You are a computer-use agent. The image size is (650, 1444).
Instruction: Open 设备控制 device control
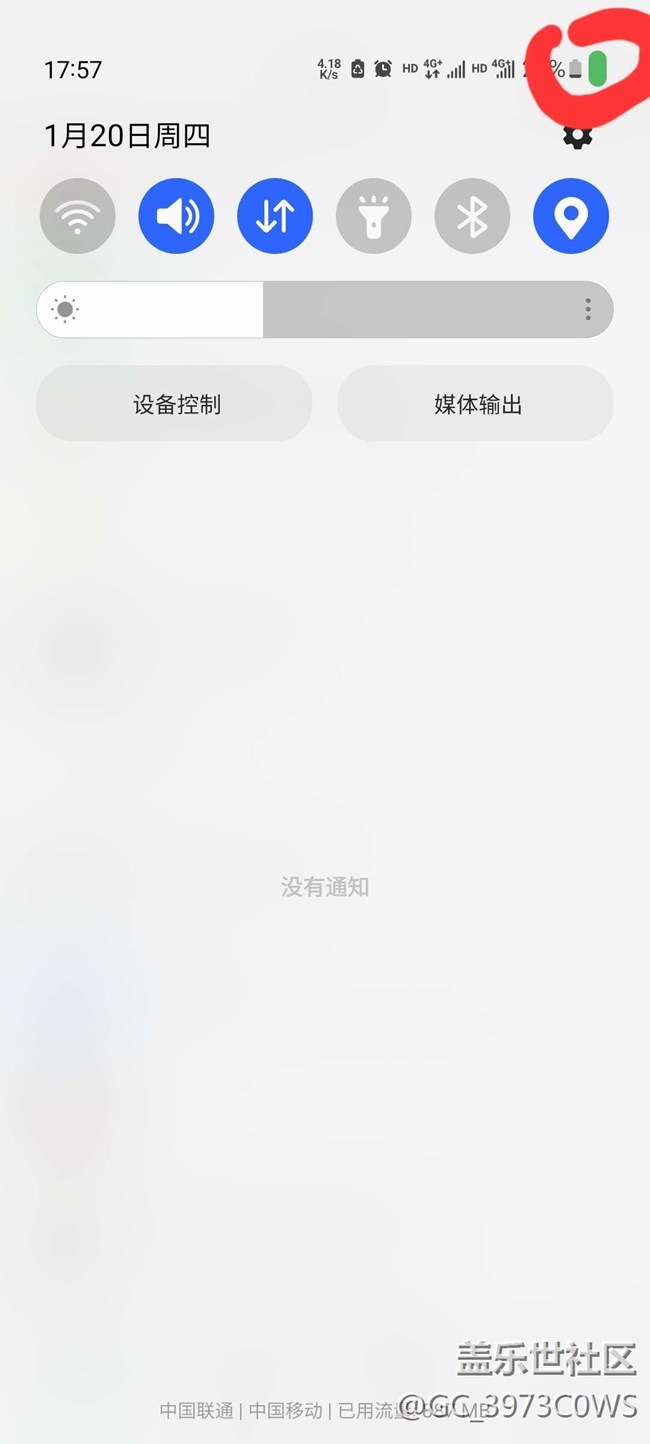pyautogui.click(x=174, y=404)
